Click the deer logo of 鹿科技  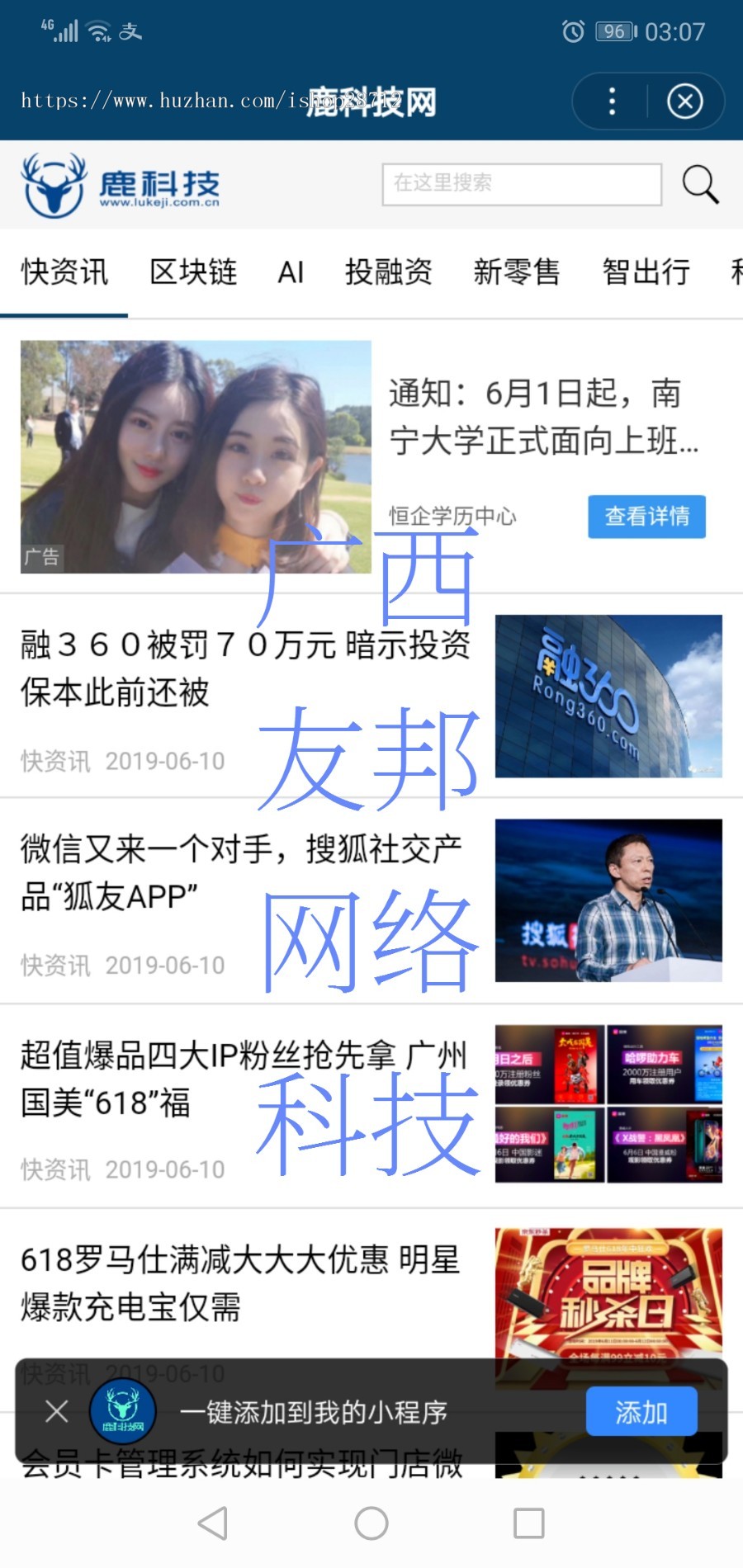click(53, 183)
